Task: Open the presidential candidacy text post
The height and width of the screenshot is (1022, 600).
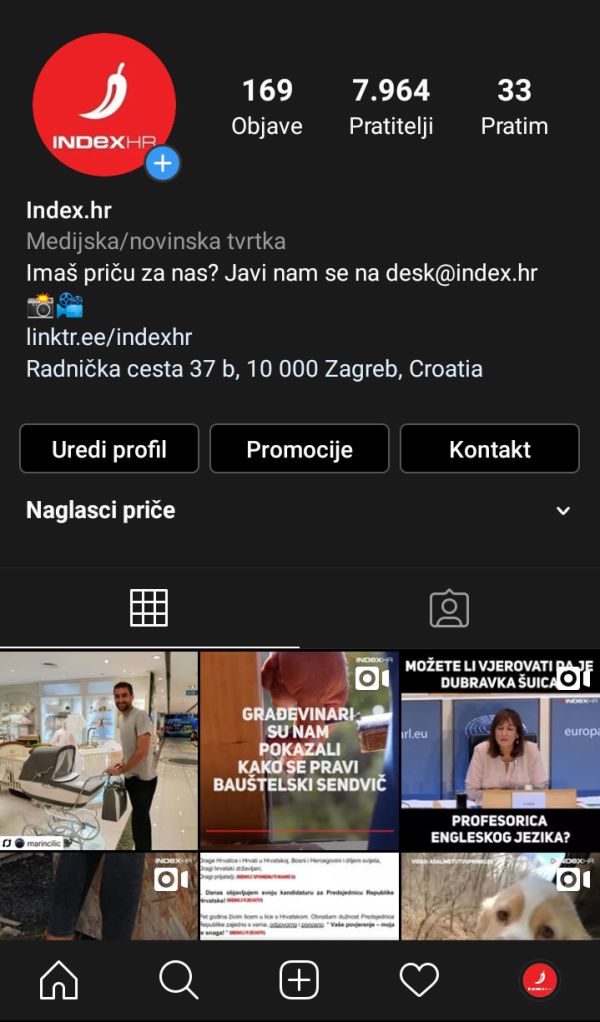Action: 299,896
